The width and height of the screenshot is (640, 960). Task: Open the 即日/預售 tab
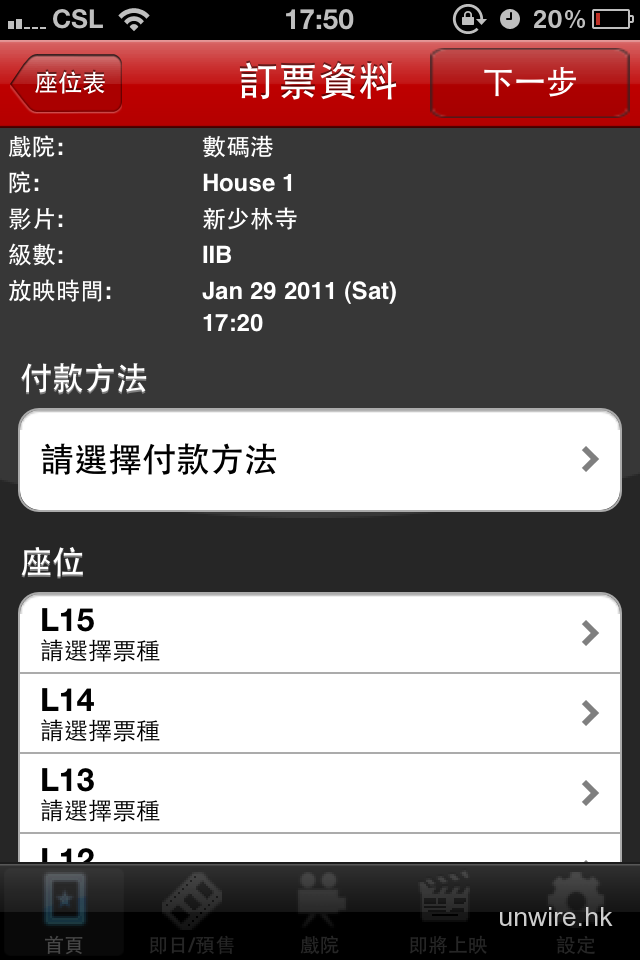pos(192,912)
